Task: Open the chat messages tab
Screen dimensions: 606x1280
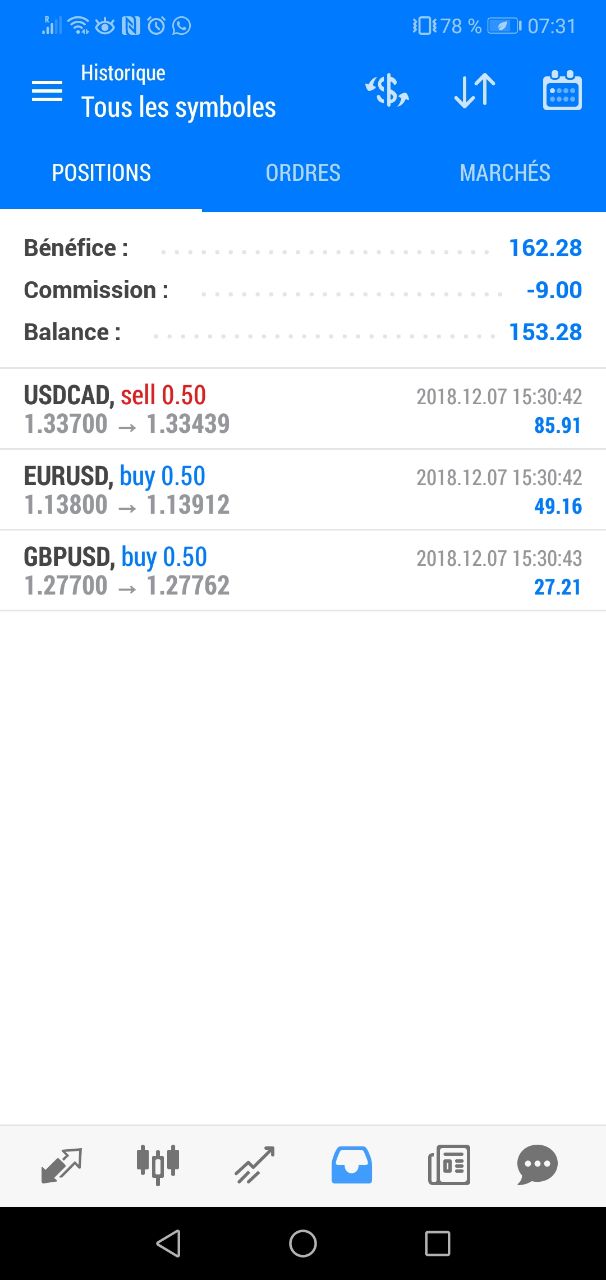Action: (538, 1165)
